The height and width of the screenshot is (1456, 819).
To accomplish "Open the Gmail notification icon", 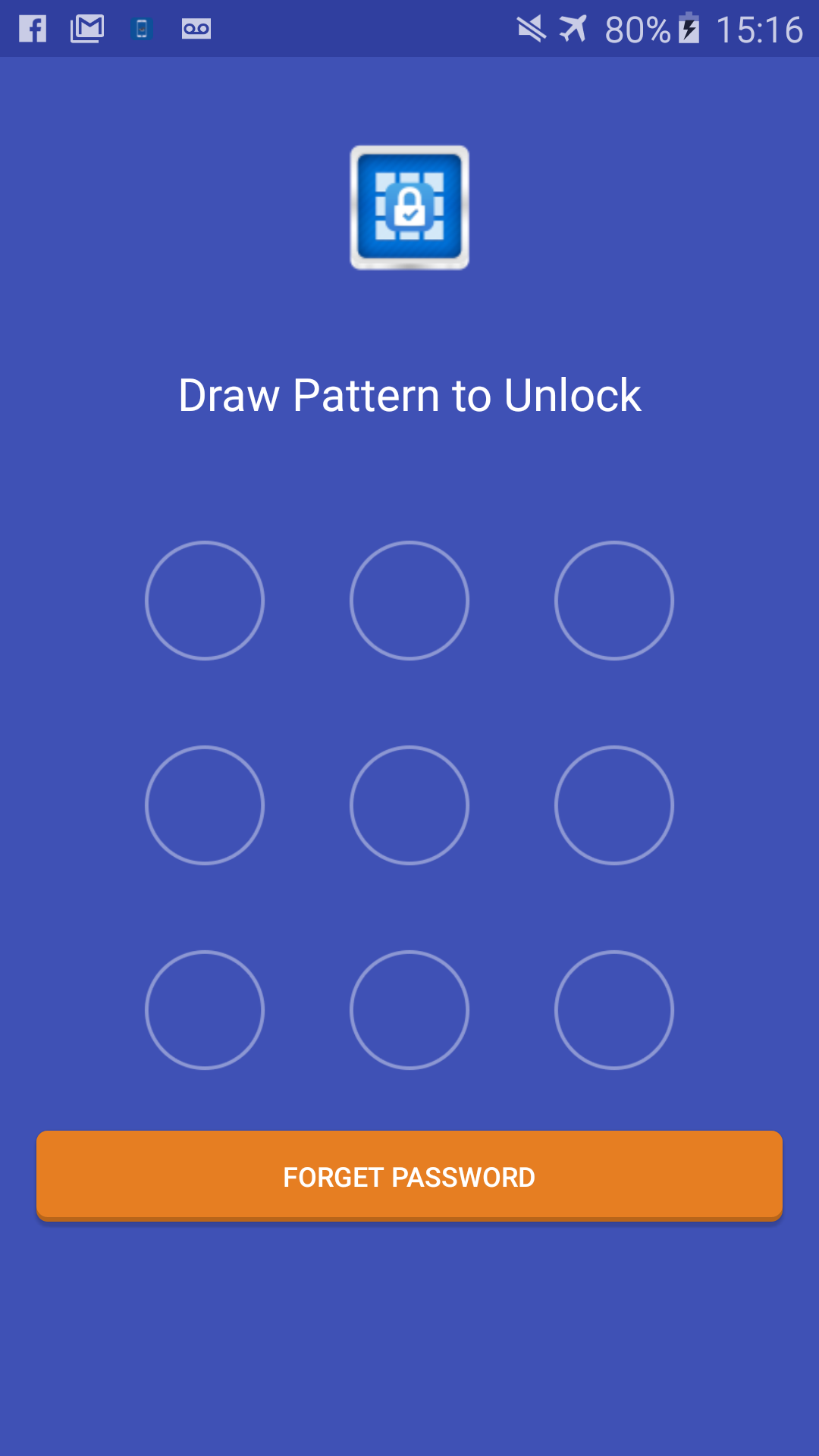I will tap(87, 29).
